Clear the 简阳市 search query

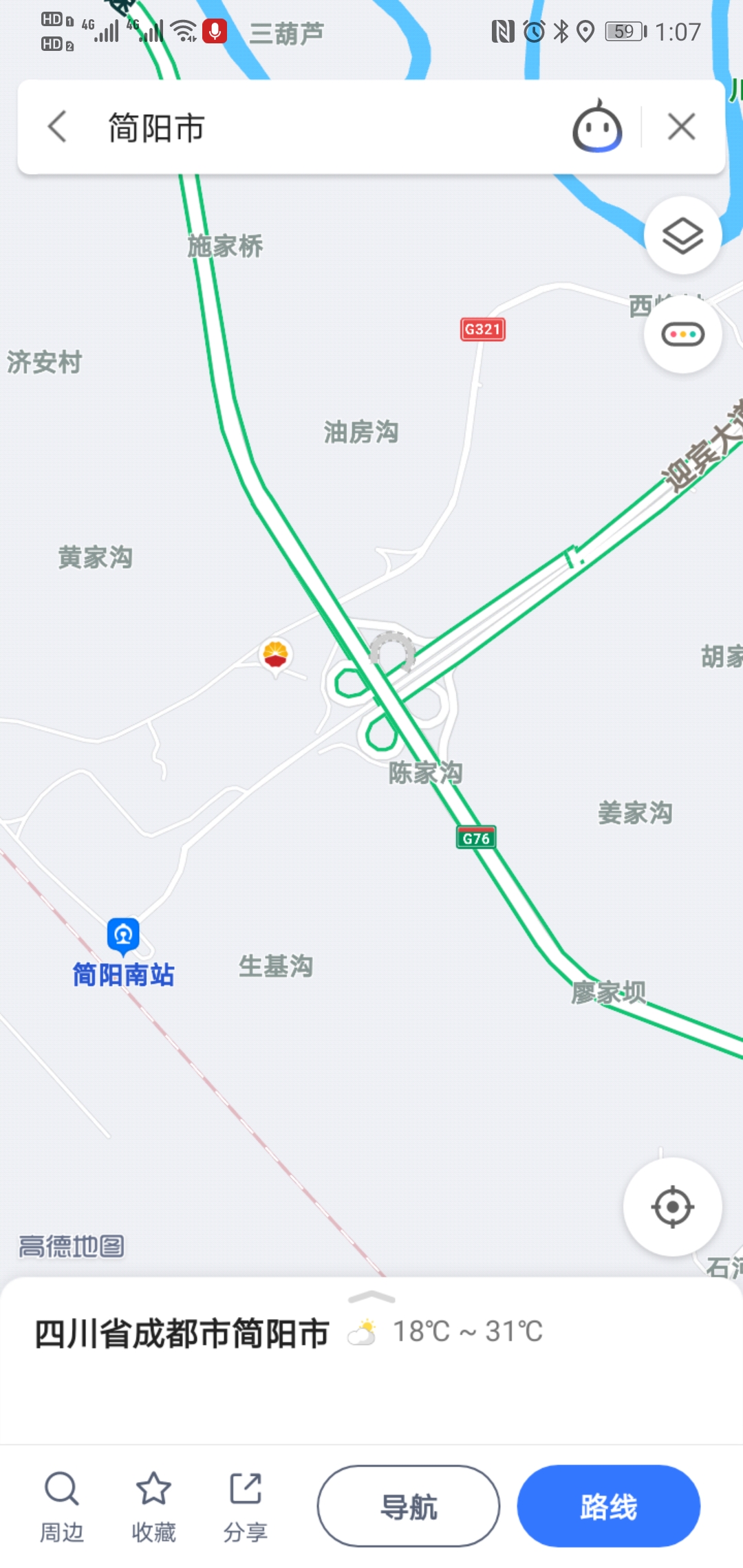[681, 127]
